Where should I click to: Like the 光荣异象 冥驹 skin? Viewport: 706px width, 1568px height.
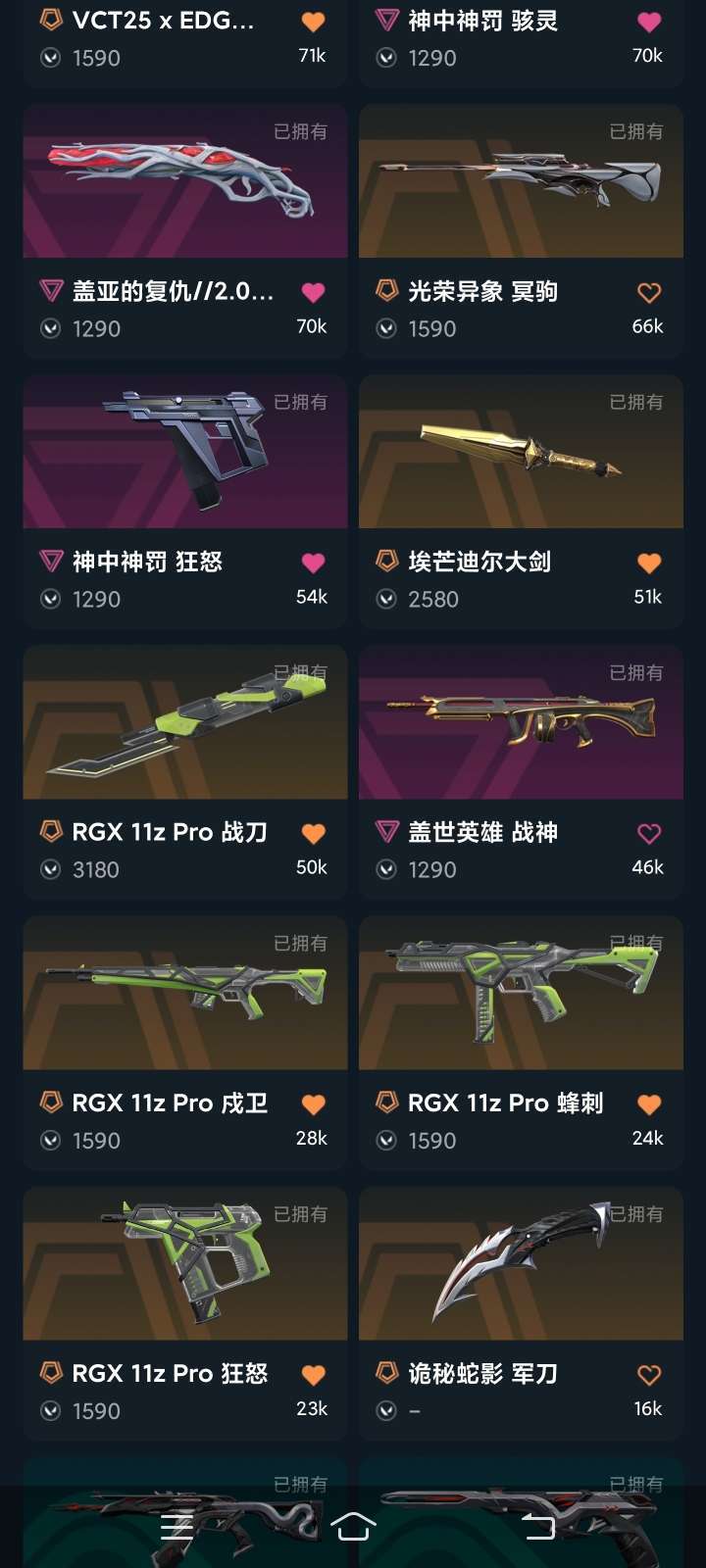(649, 292)
